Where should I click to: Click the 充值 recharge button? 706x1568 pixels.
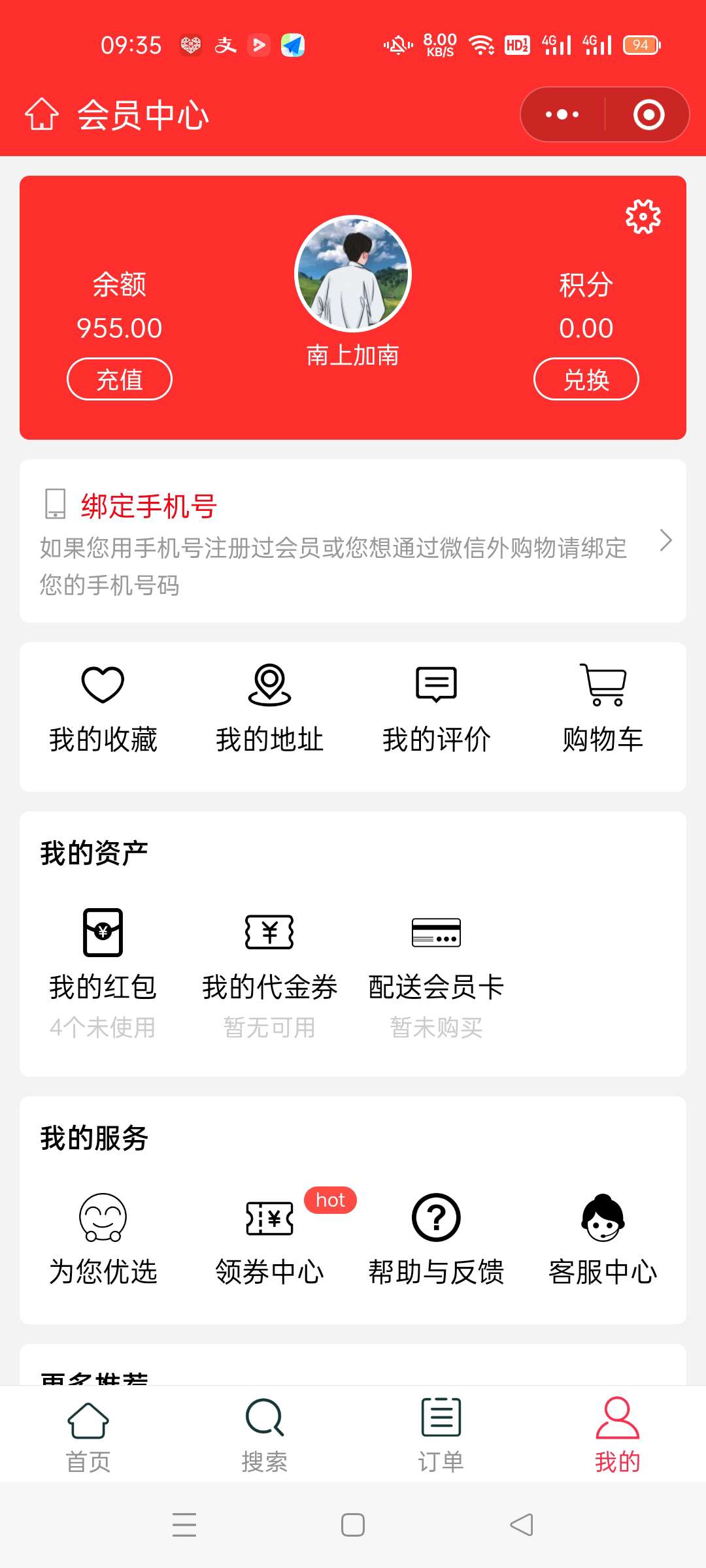pyautogui.click(x=120, y=379)
